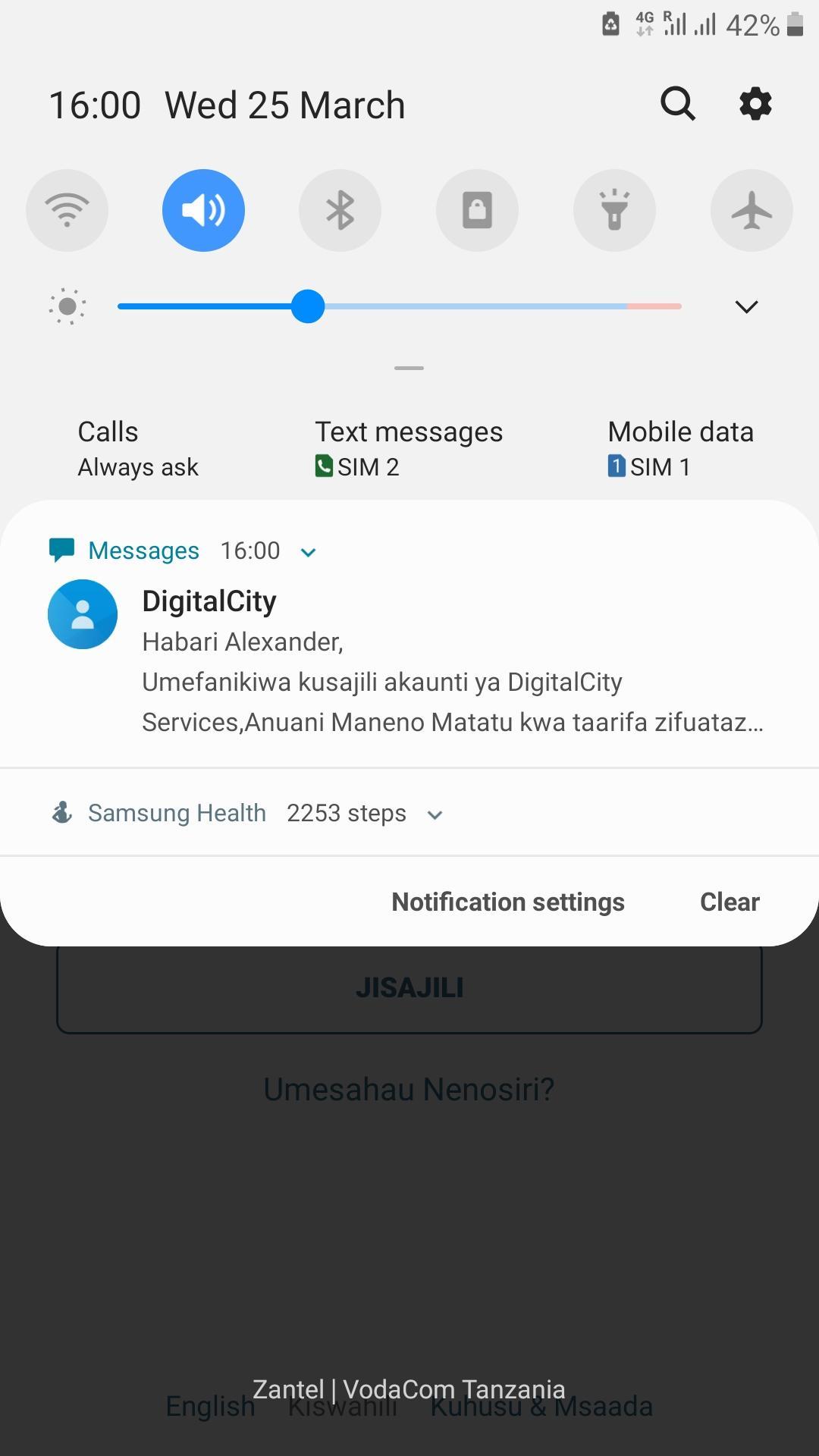Enable Airplane mode
819x1456 pixels.
coord(751,210)
